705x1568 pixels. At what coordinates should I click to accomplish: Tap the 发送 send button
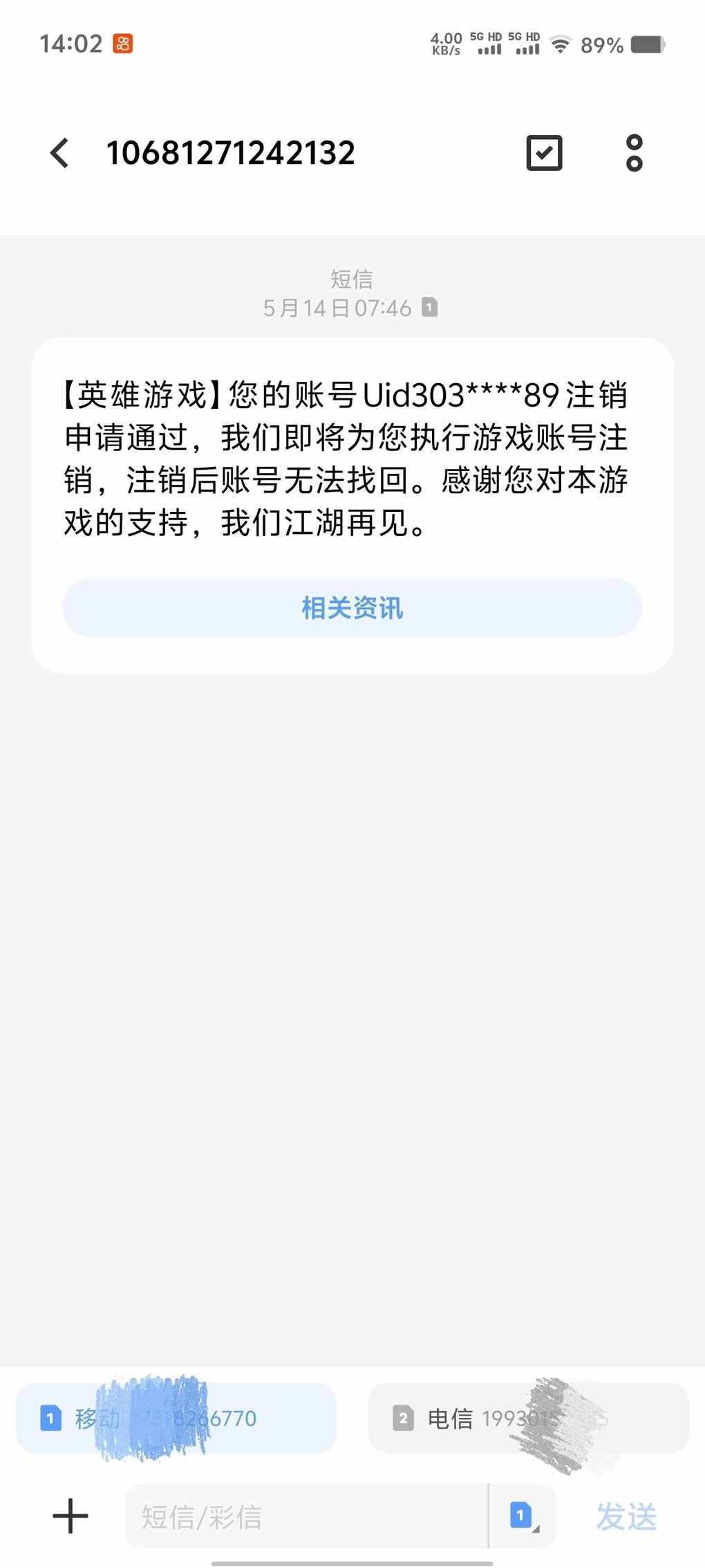627,1516
